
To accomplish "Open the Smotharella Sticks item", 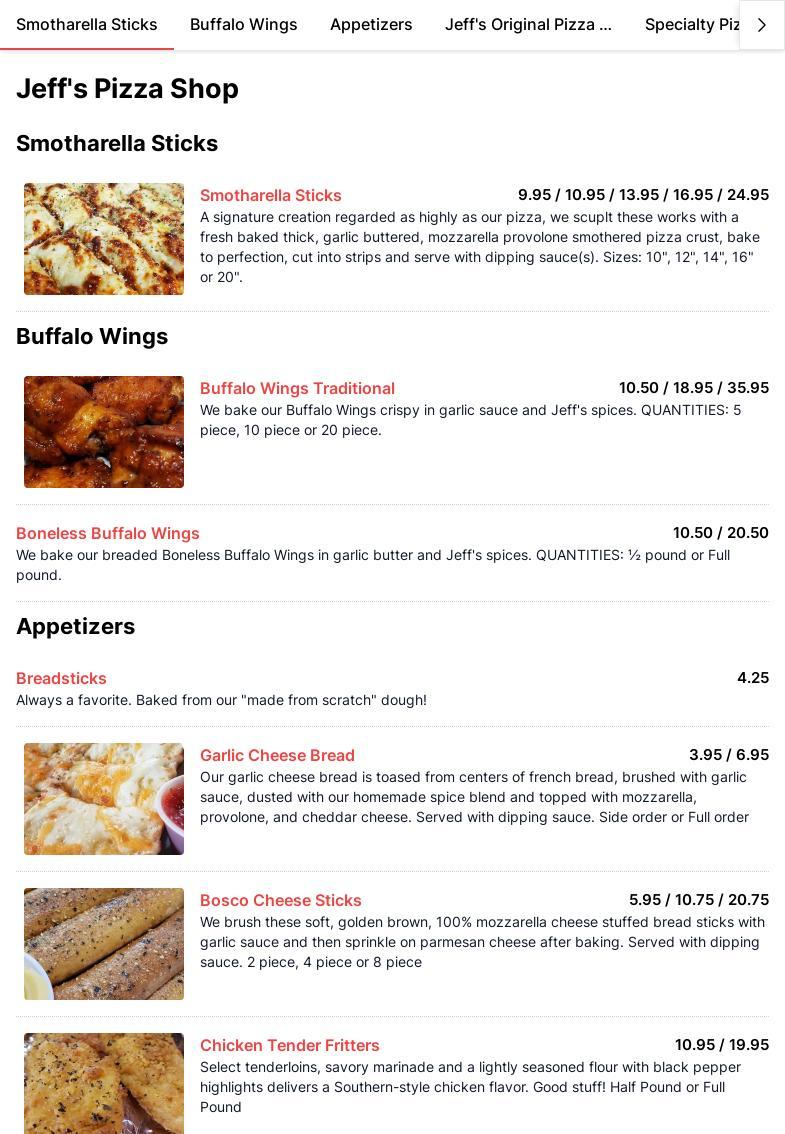I will pyautogui.click(x=271, y=195).
